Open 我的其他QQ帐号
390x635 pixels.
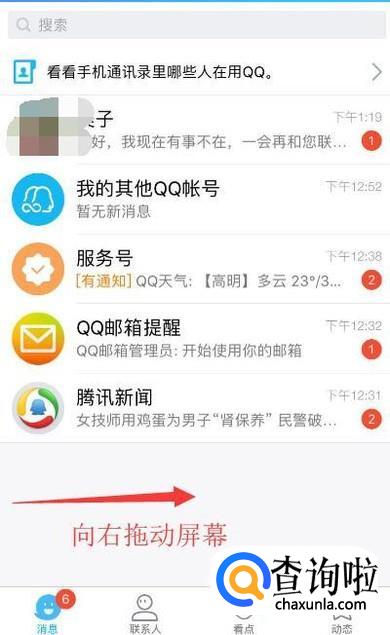195,199
